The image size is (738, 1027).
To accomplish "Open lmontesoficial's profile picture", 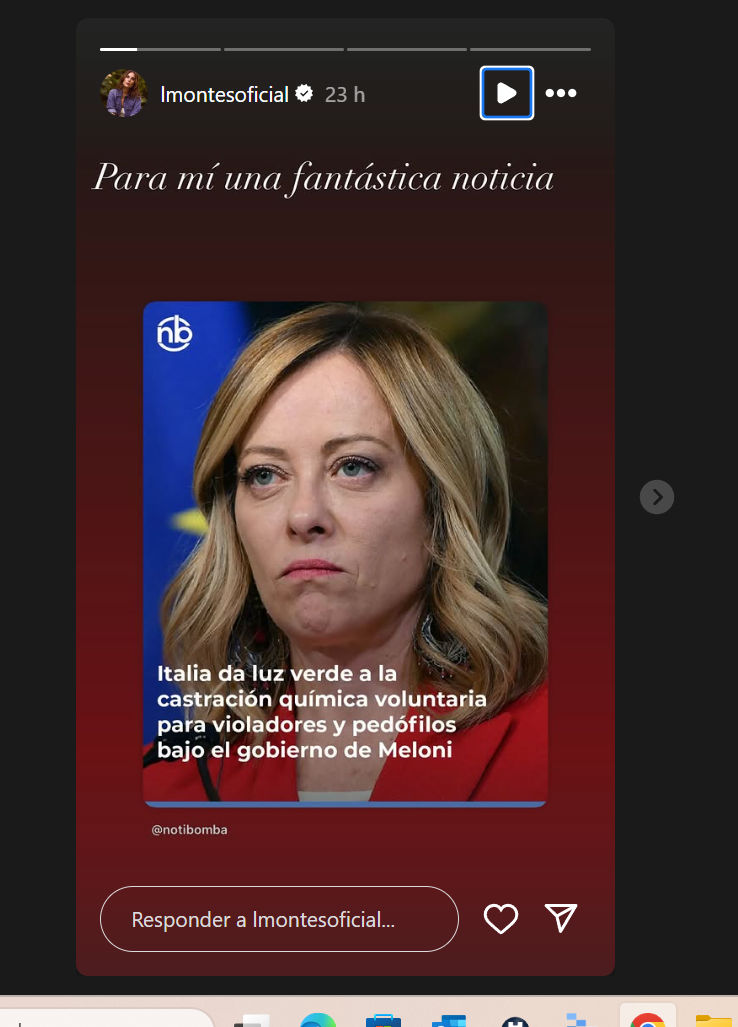I will 124,94.
